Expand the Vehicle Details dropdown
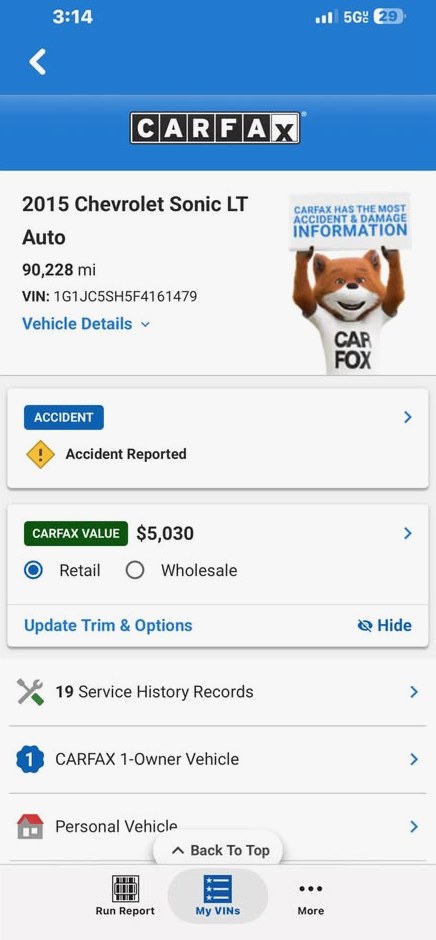The image size is (436, 940). [86, 324]
